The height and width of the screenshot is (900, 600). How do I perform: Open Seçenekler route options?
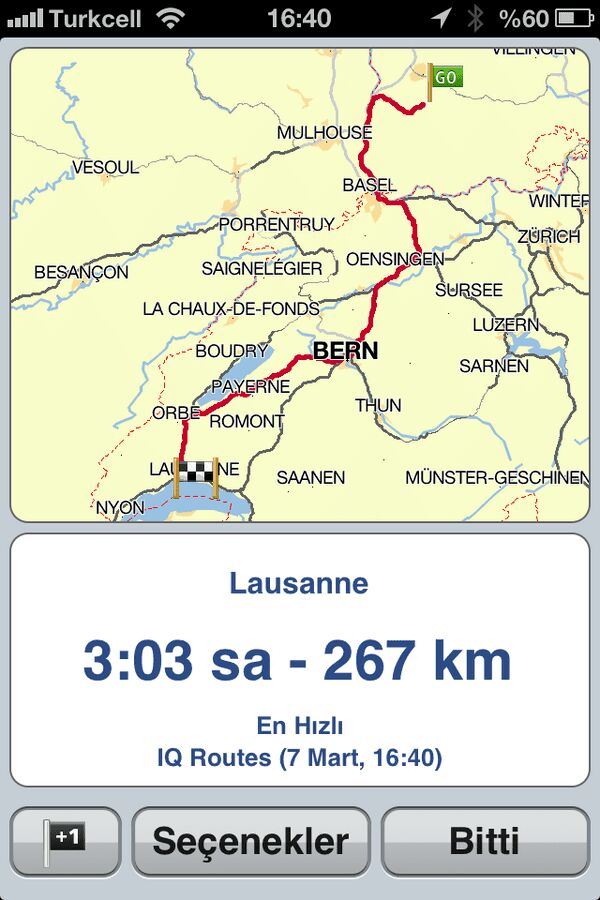click(250, 841)
